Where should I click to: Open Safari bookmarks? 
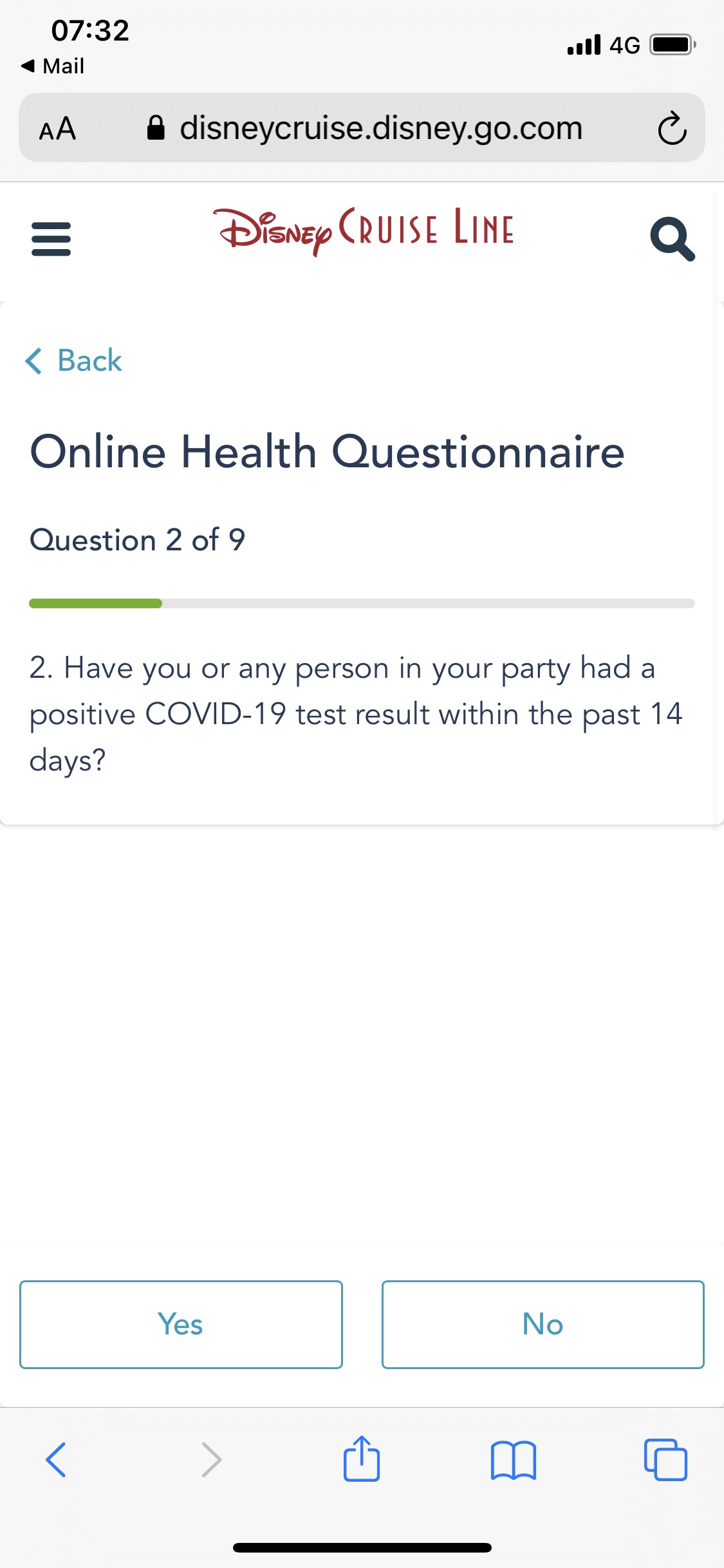pos(514,1461)
